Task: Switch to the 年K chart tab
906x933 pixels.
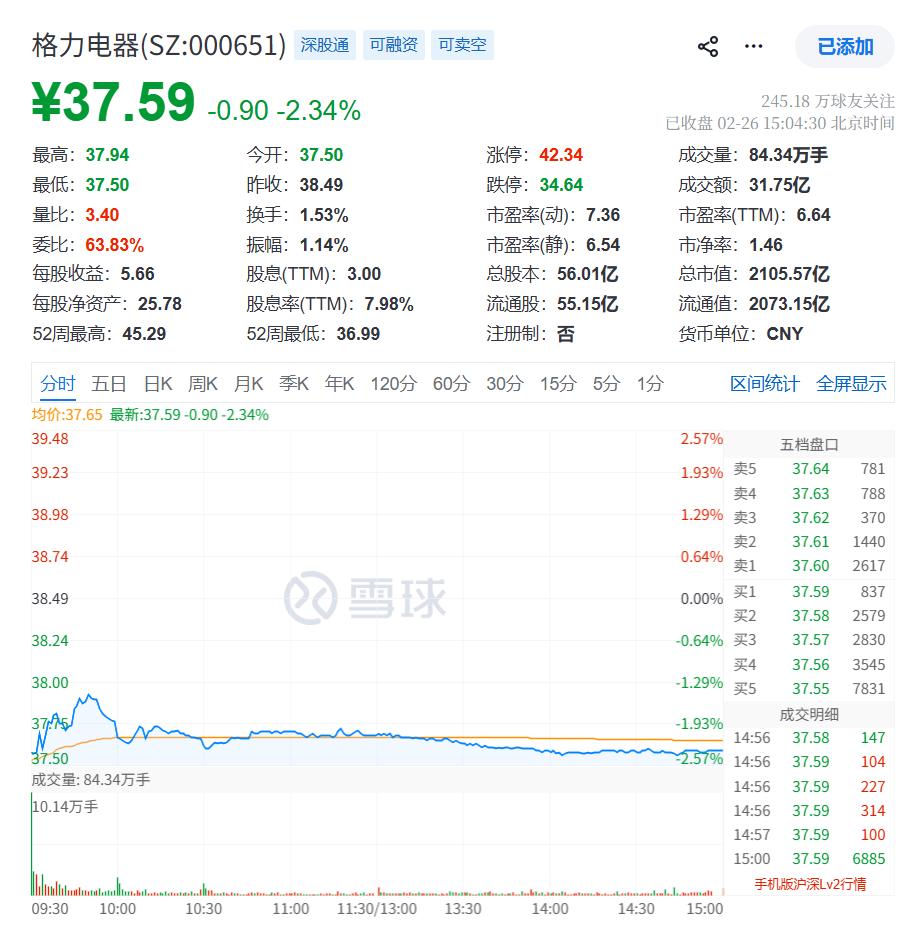Action: coord(340,383)
